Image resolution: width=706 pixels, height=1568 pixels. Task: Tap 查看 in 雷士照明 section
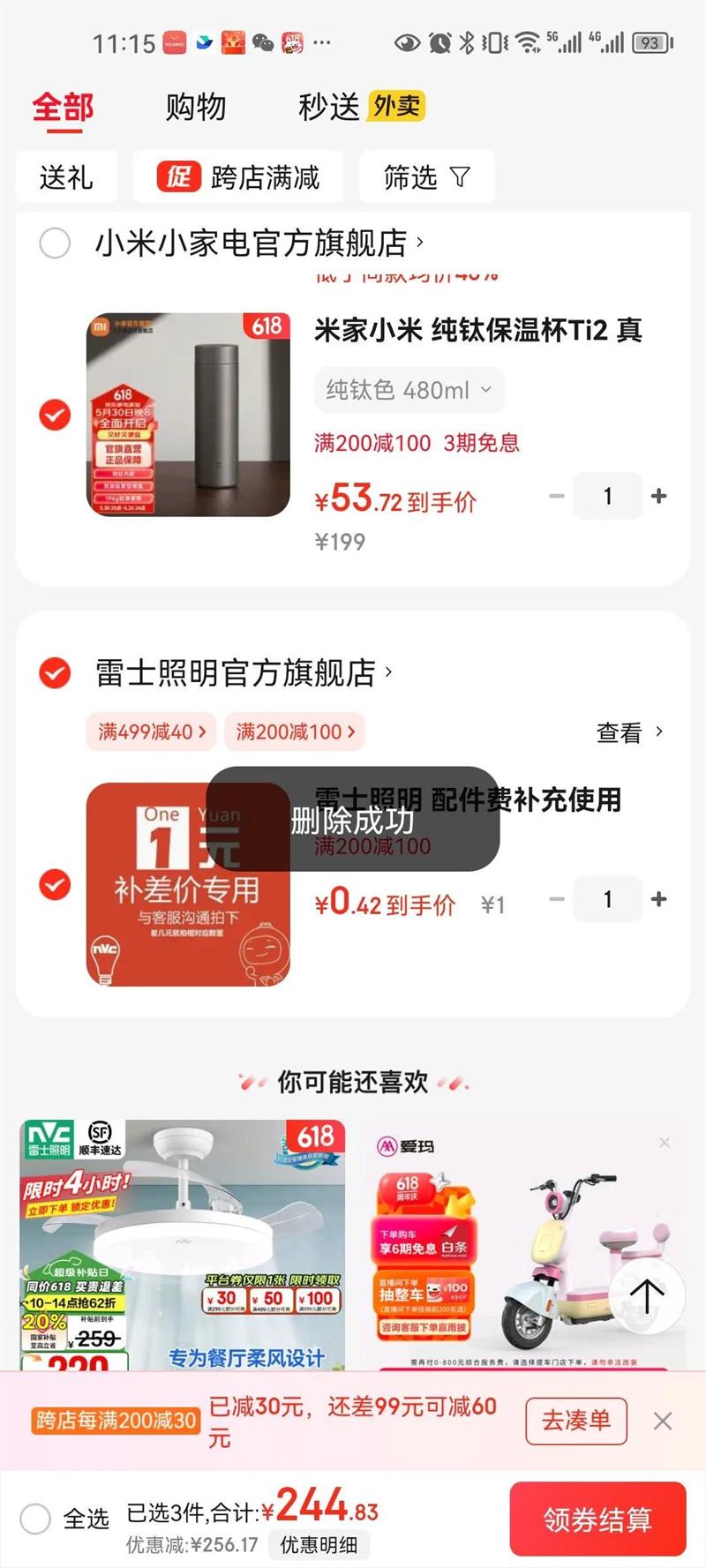coord(629,732)
